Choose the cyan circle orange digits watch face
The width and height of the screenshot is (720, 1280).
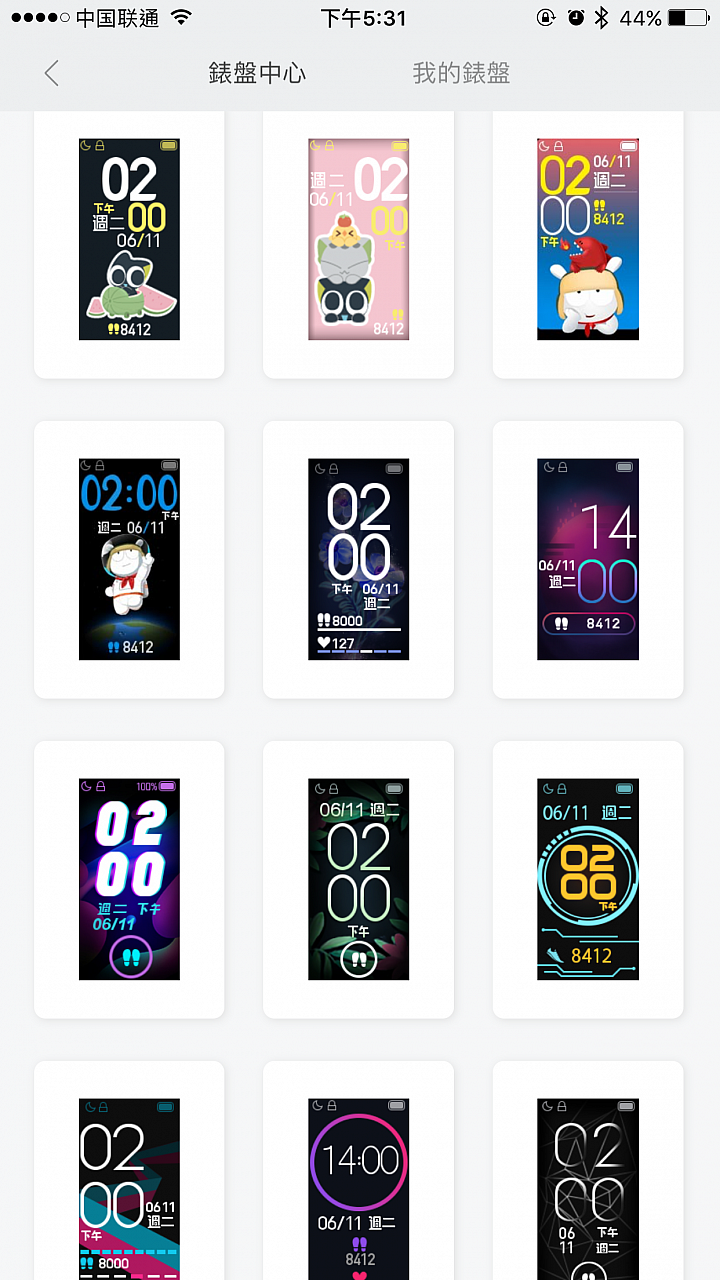coord(588,879)
